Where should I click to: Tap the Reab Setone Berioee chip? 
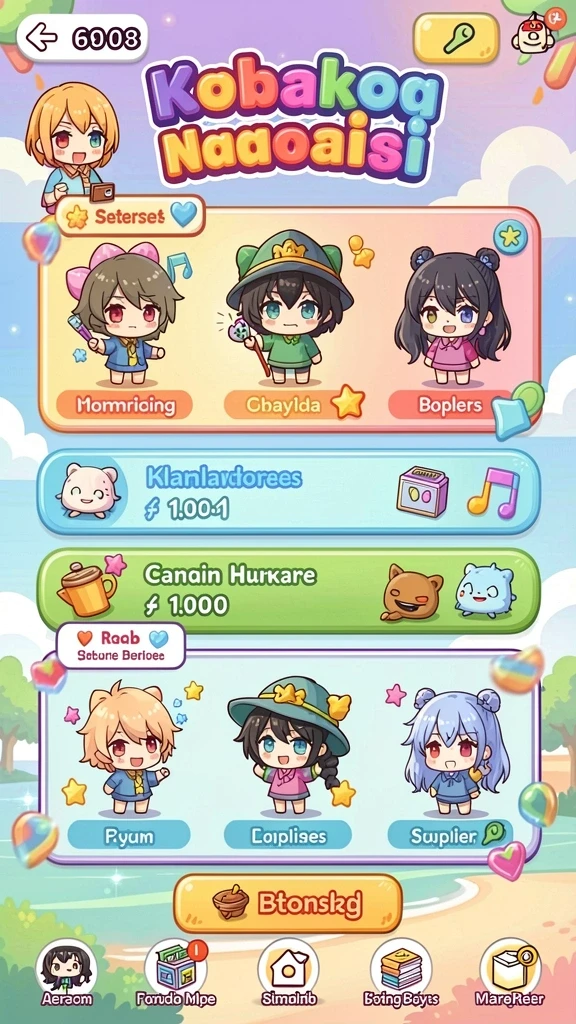(121, 645)
